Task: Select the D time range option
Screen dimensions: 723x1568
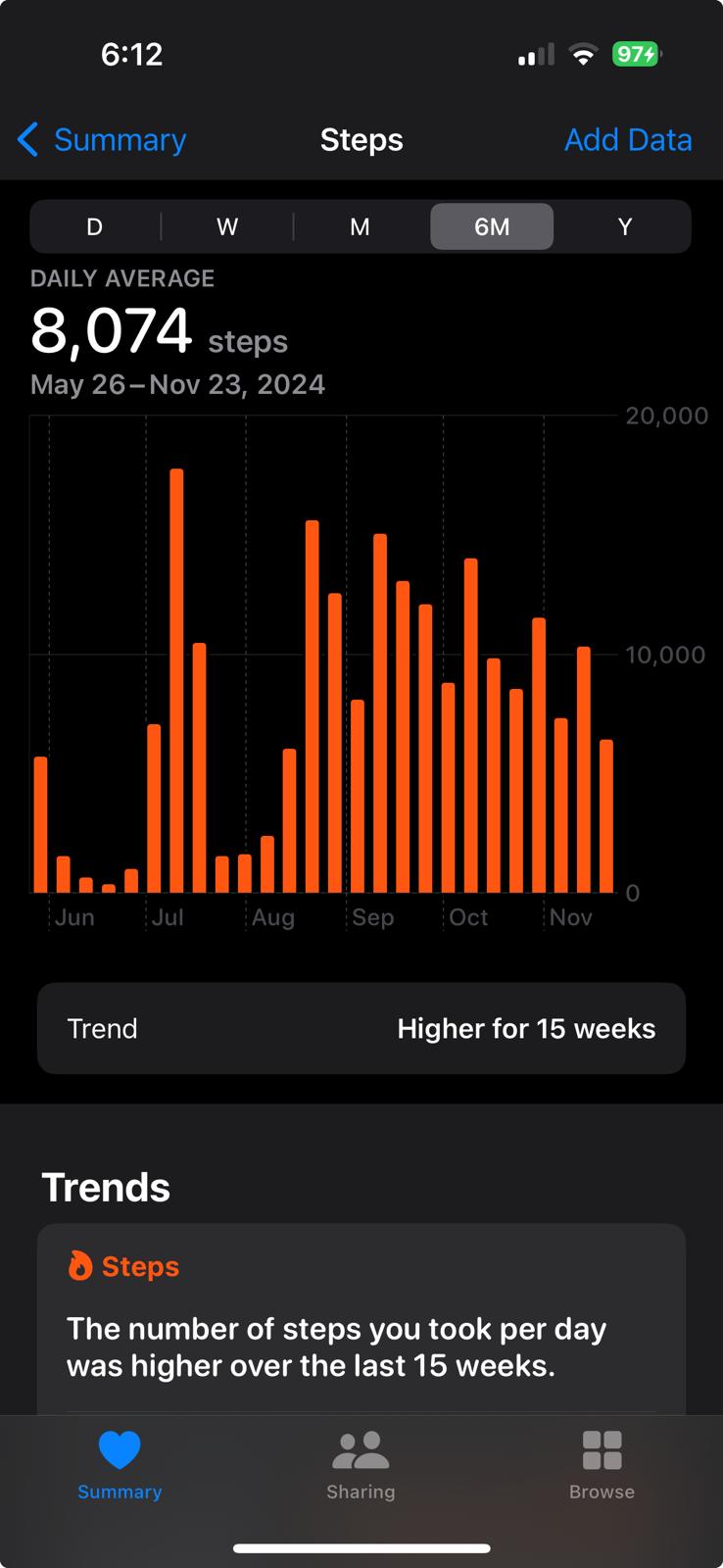Action: pyautogui.click(x=94, y=226)
